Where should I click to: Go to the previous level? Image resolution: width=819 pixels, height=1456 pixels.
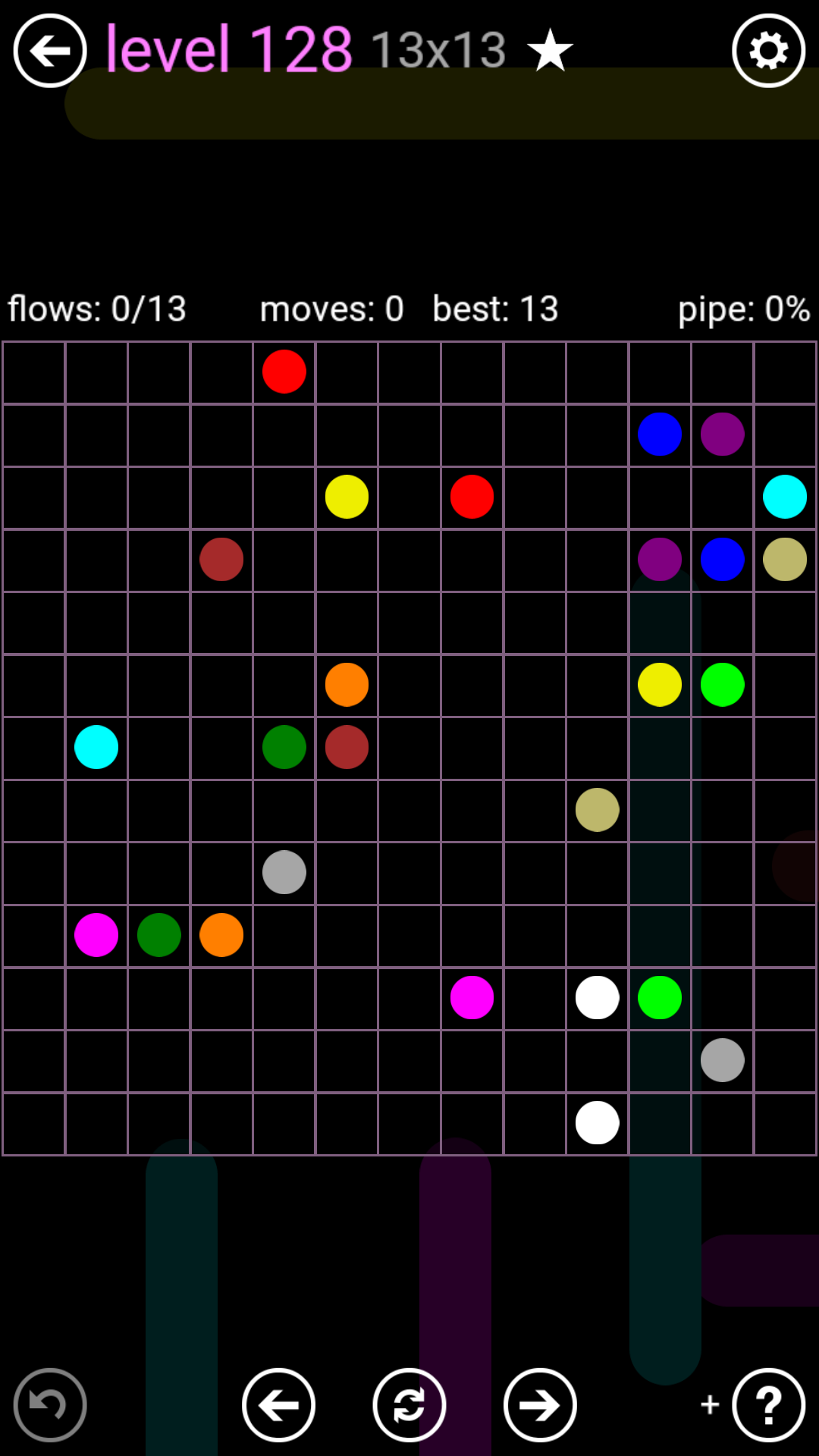point(278,1405)
